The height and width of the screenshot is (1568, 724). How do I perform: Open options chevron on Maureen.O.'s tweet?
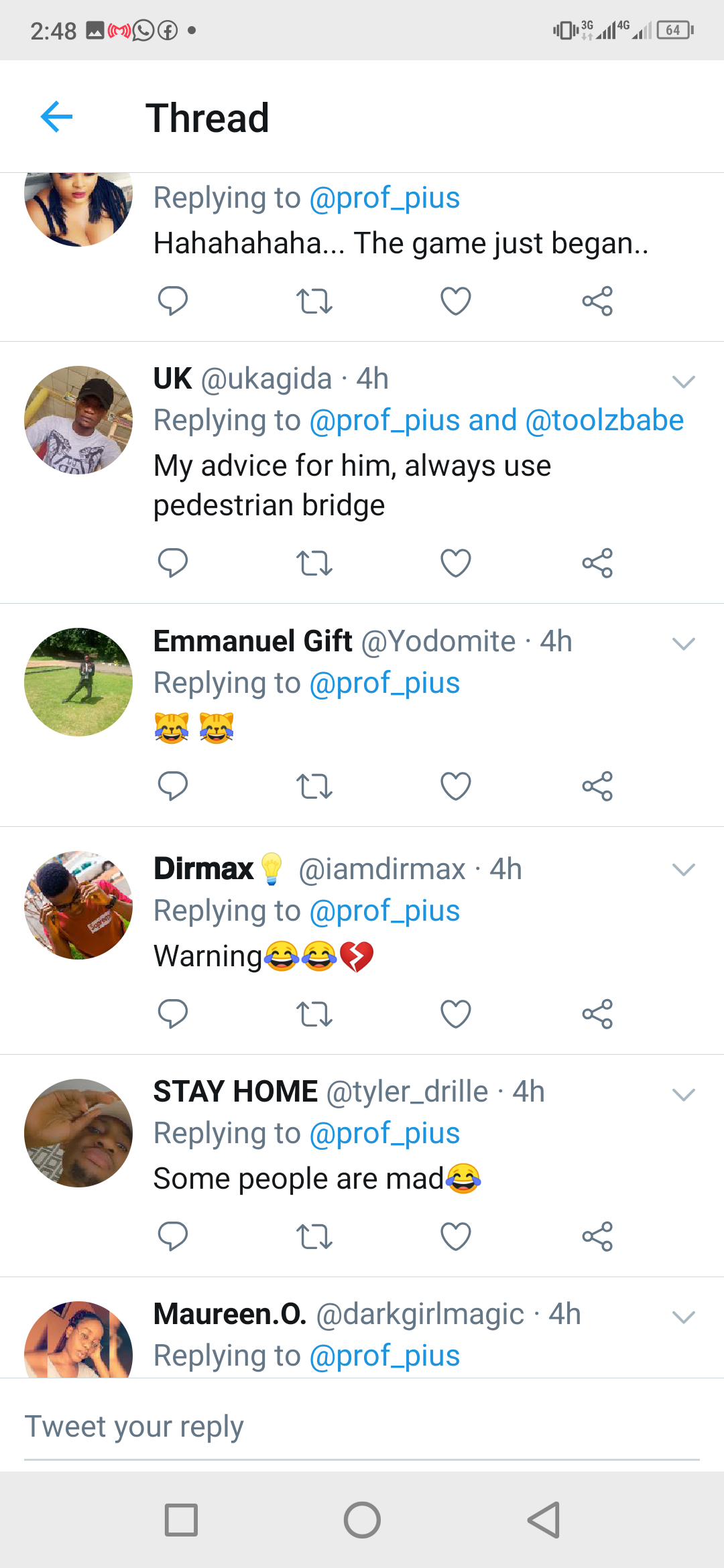pos(683,1317)
